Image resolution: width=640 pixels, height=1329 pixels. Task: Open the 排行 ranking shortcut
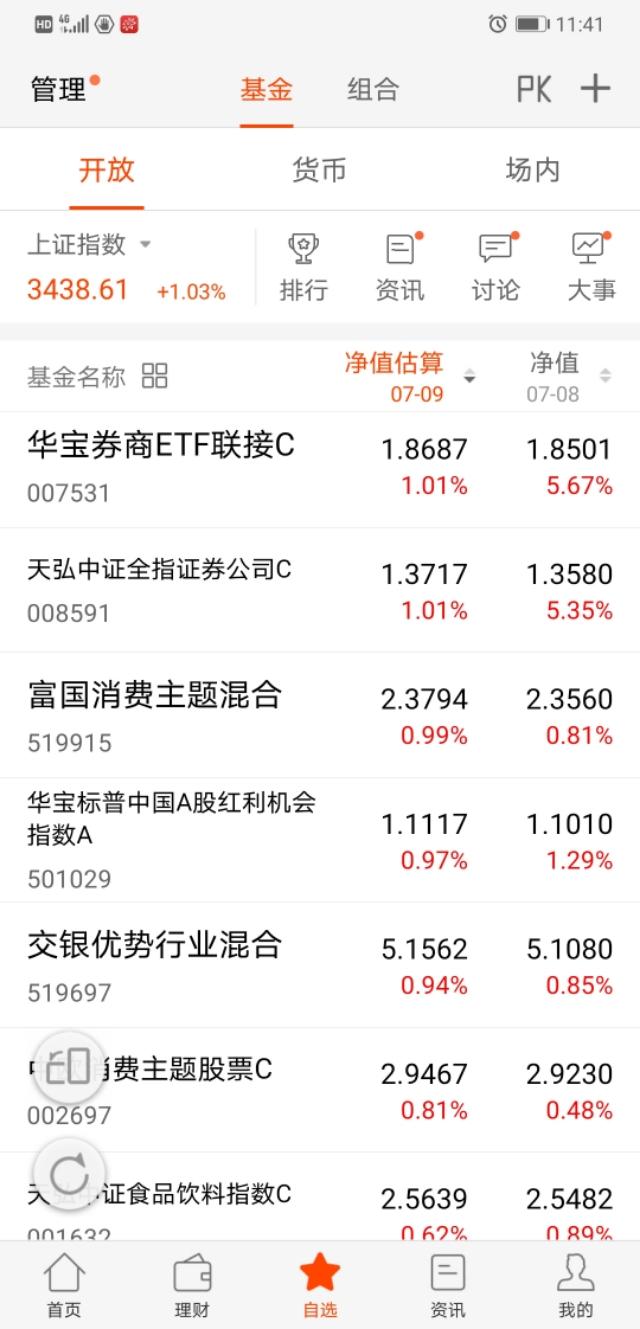coord(303,268)
